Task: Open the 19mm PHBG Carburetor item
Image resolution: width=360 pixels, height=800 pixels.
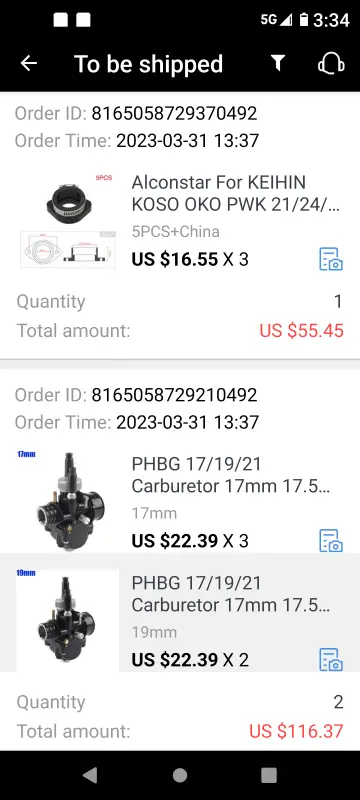Action: tap(180, 612)
